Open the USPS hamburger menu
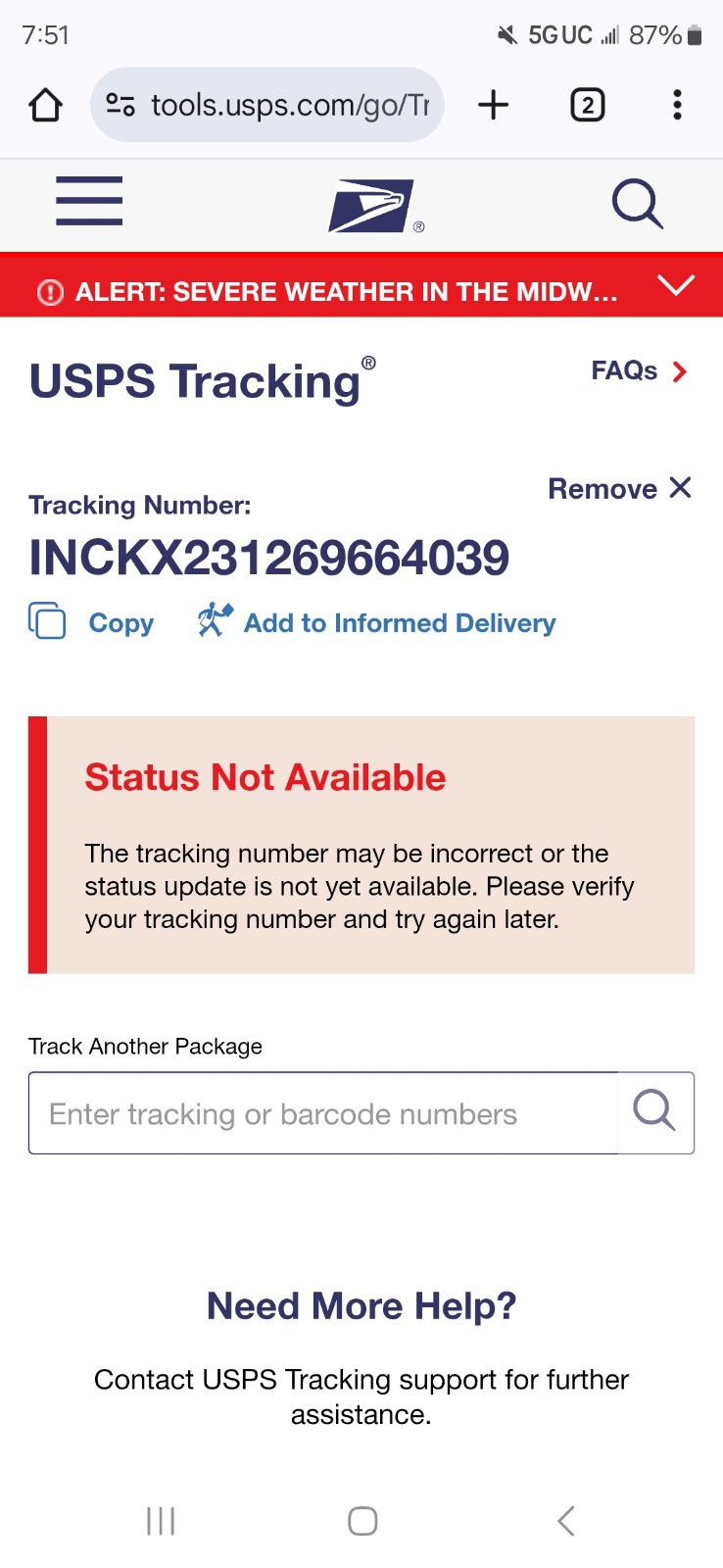 click(x=89, y=202)
